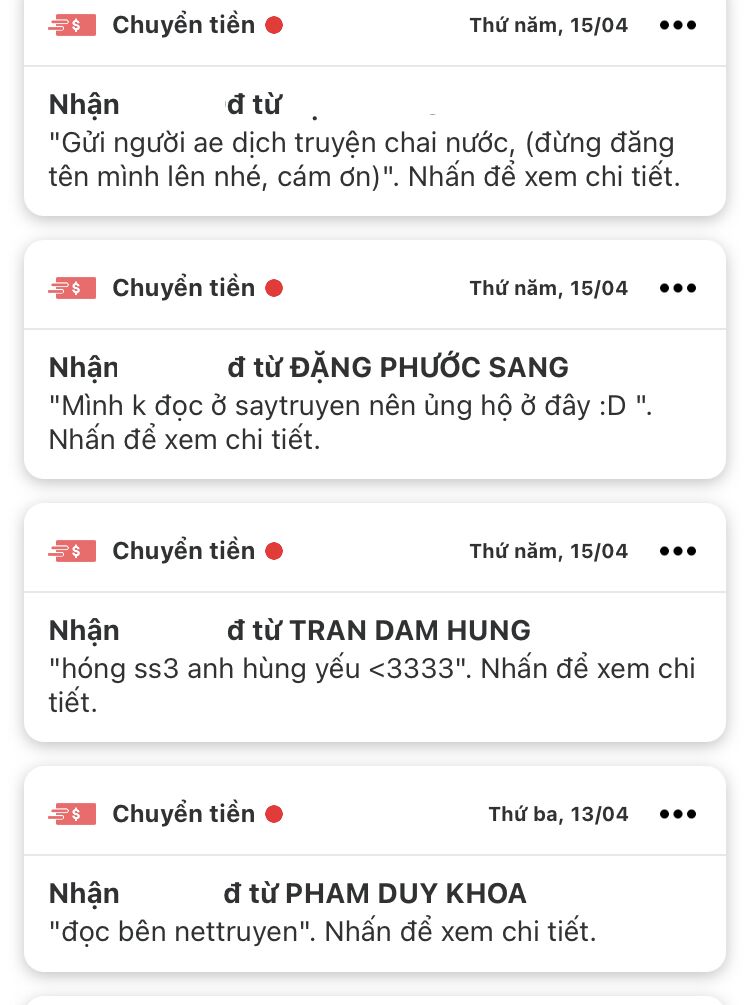Open the three-dot menu on the 13/04 notification
Viewport: 750px width, 1005px height.
click(x=678, y=813)
